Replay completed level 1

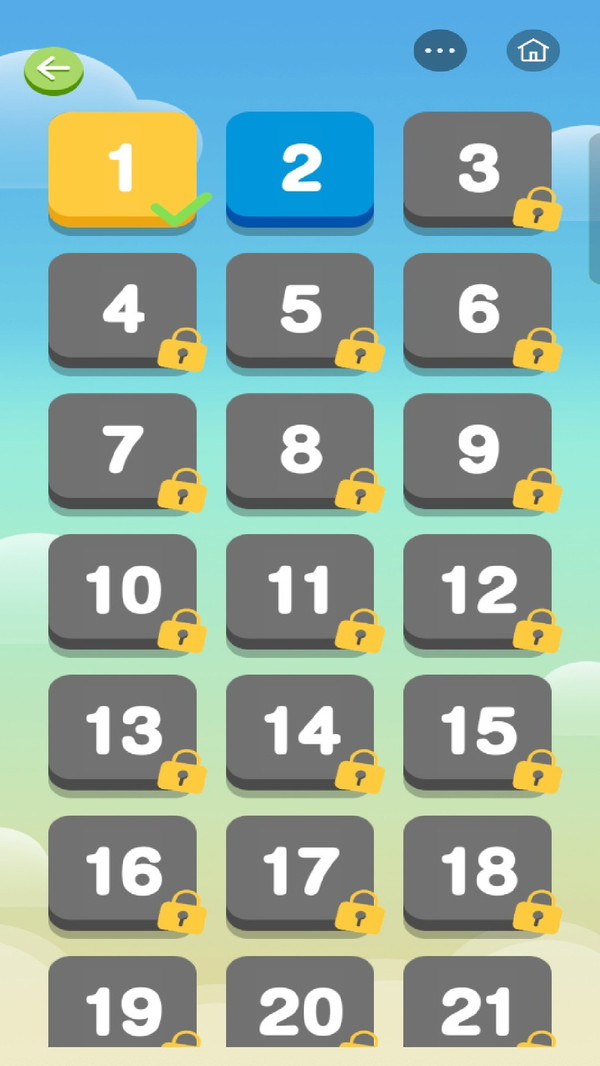click(x=122, y=169)
